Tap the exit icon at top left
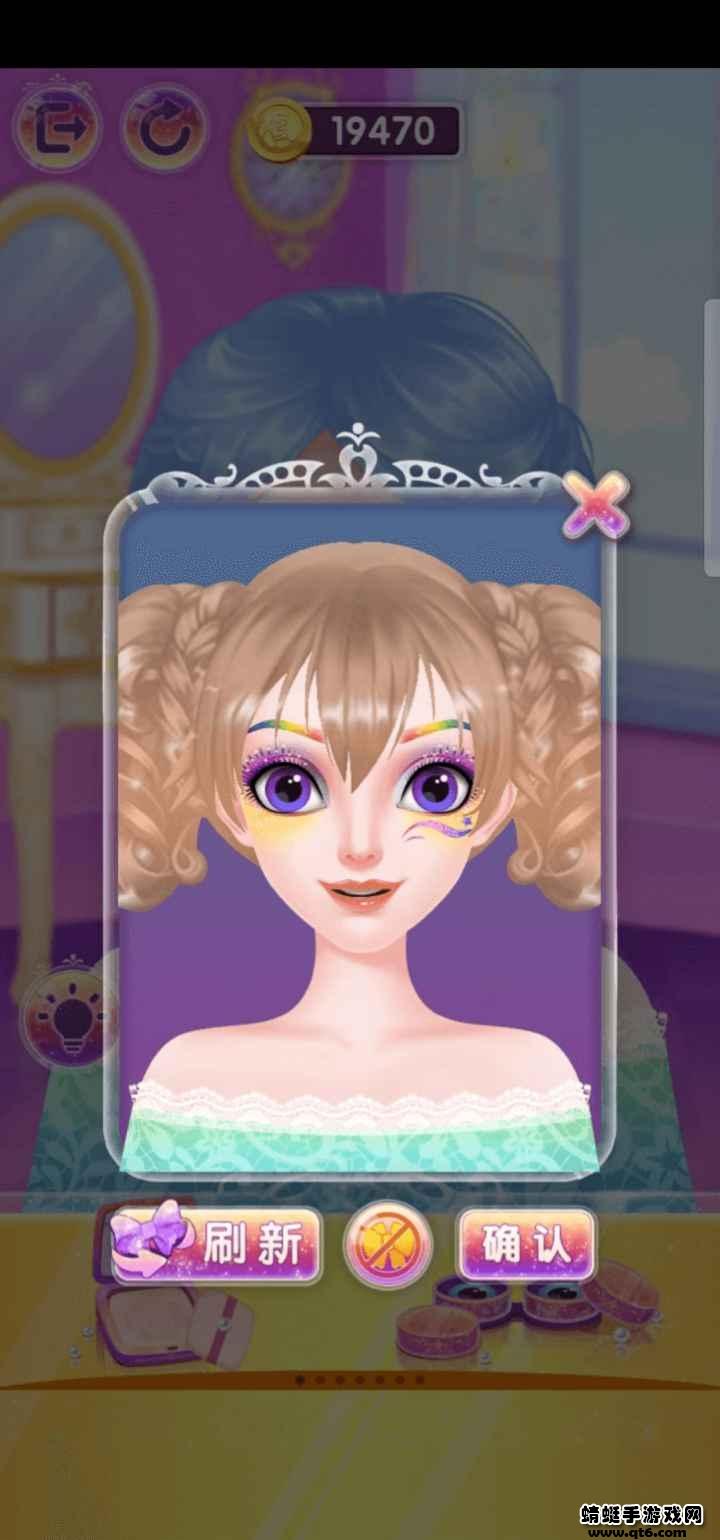The image size is (720, 1540). point(56,130)
